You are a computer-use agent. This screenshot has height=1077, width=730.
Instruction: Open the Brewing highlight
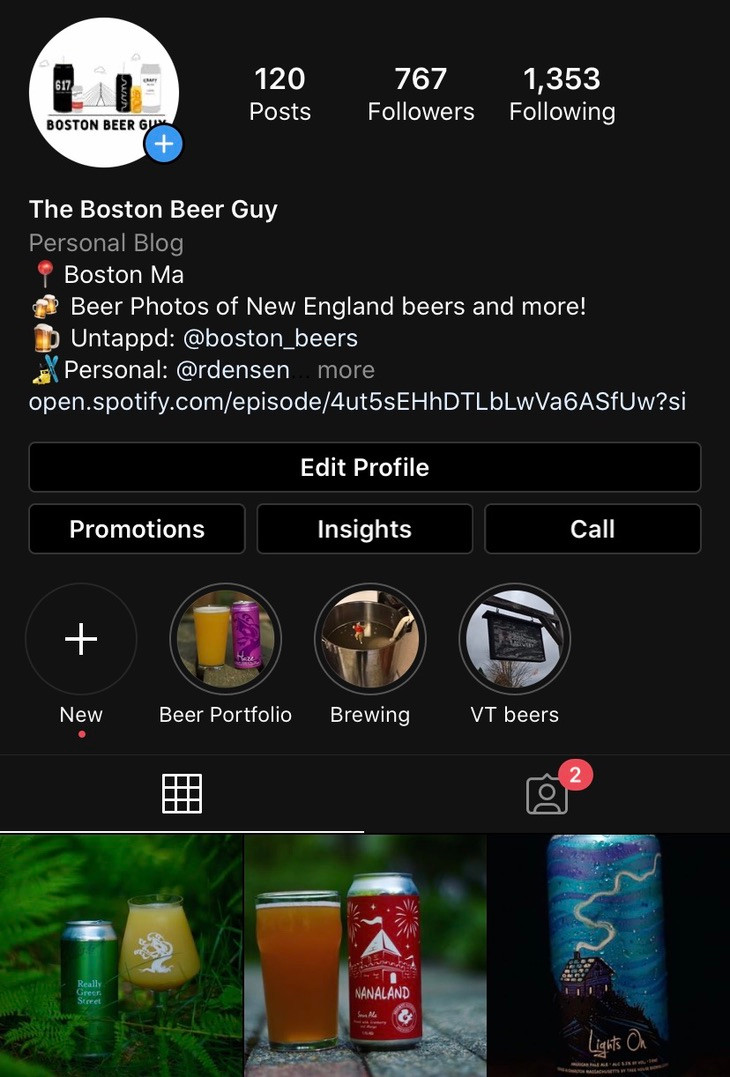tap(370, 639)
